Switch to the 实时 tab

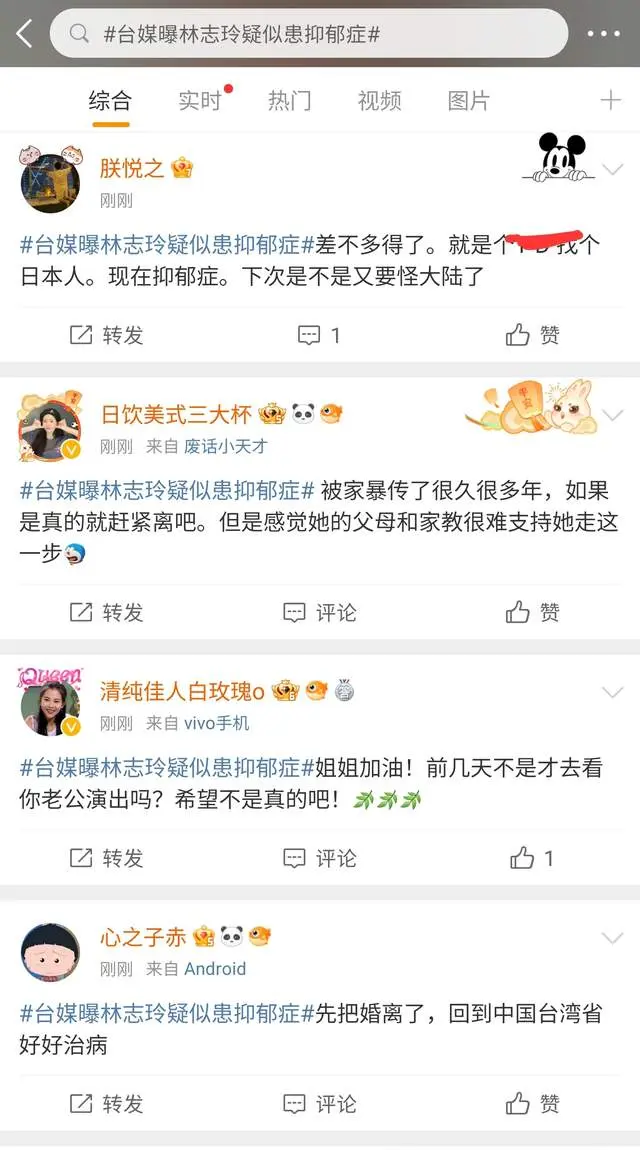pos(200,100)
